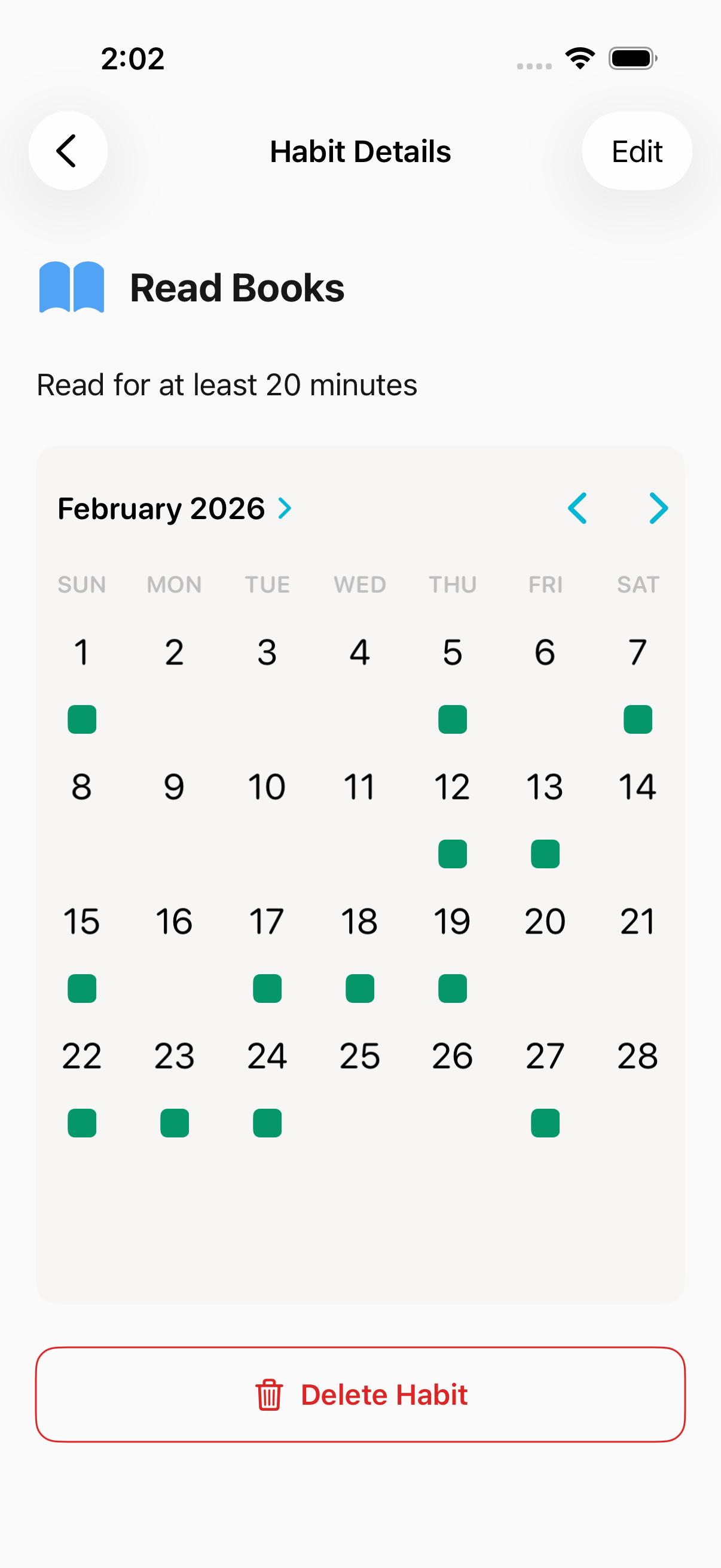Toggle the green marker under February 12
Screen dimensions: 721x1568
452,853
